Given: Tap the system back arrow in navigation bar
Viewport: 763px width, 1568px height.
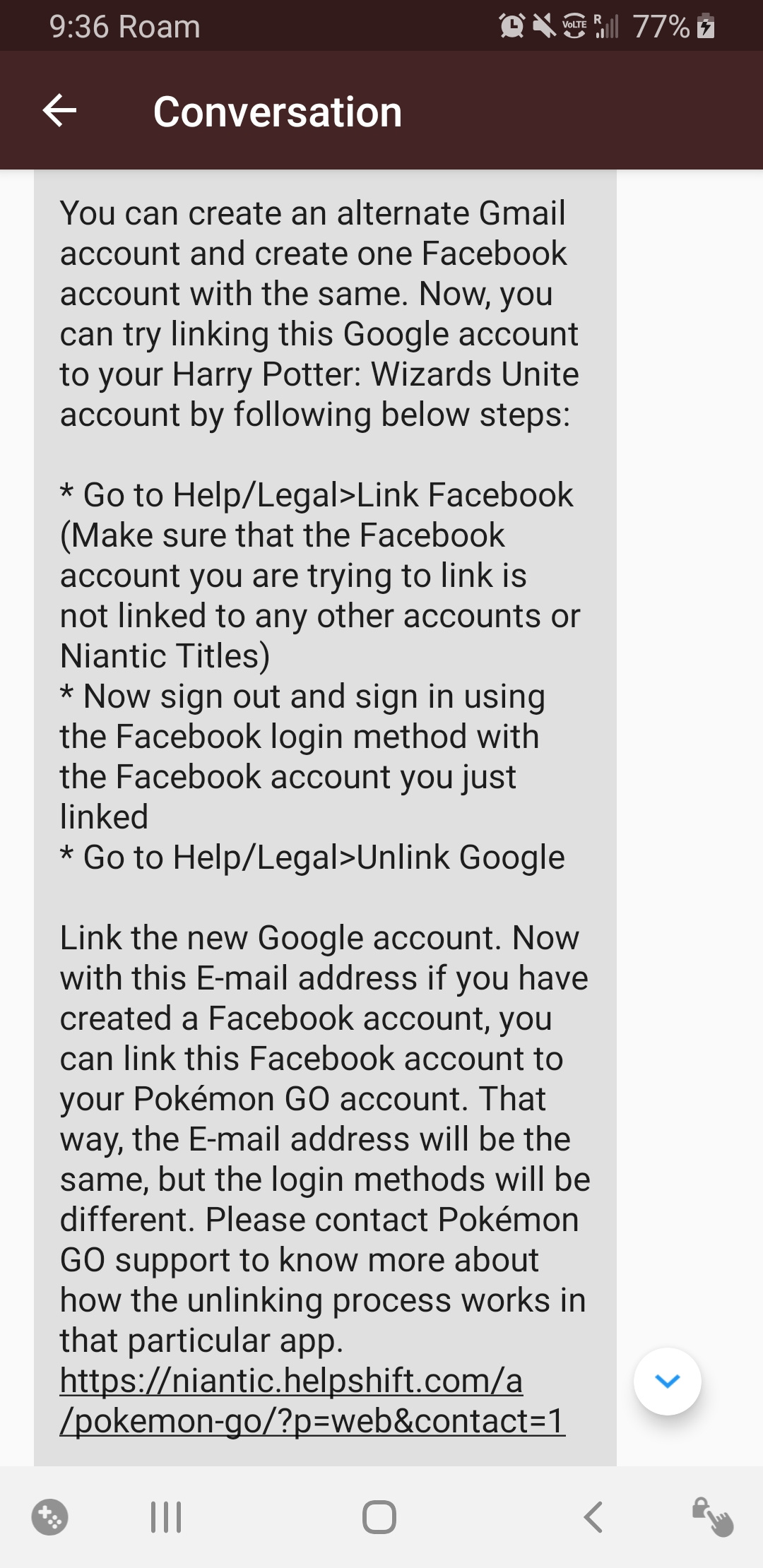Looking at the screenshot, I should pos(593,1516).
